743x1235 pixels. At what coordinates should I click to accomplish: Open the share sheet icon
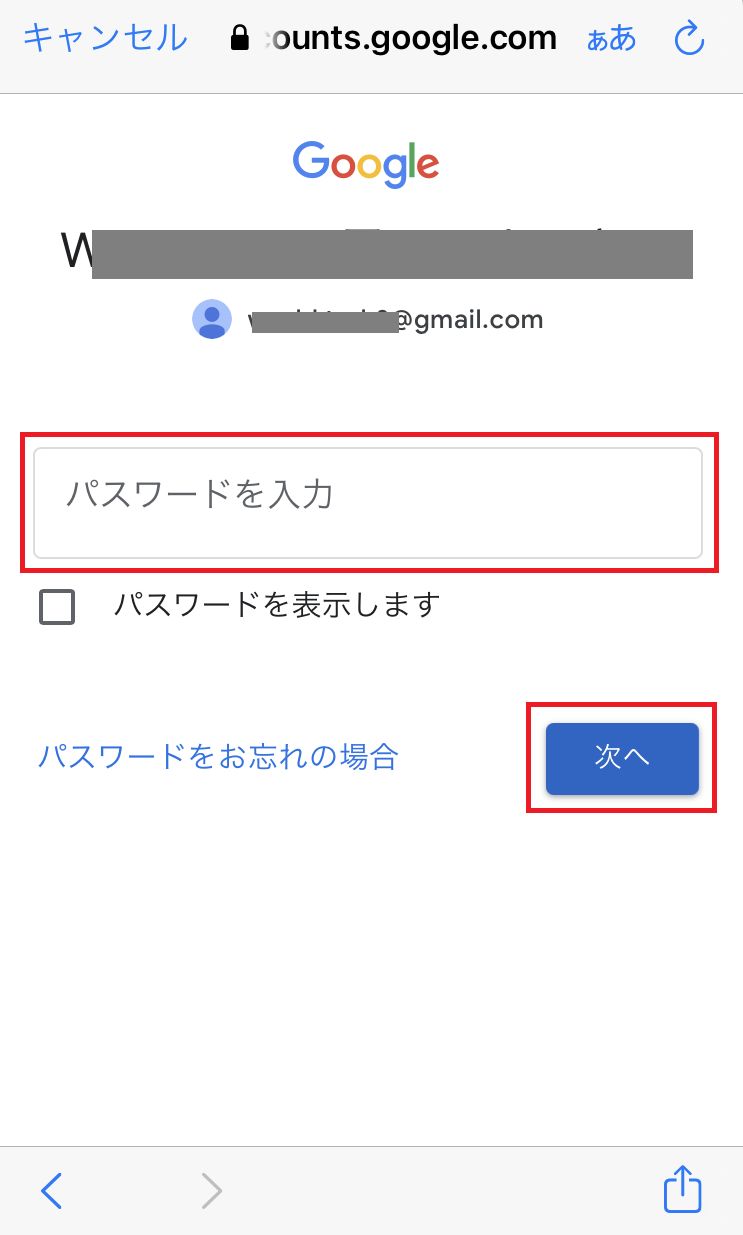coord(683,1189)
